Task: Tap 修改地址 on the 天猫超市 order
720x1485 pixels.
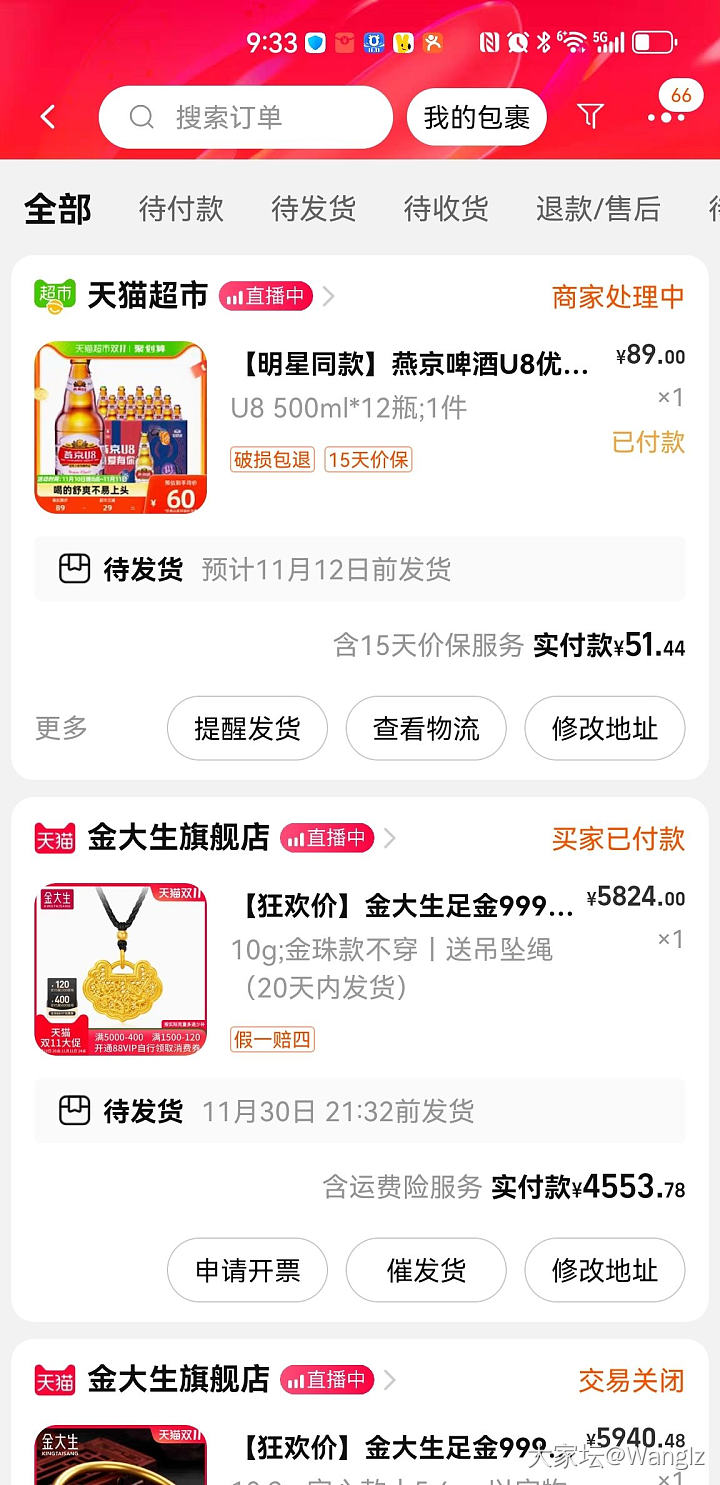Action: click(x=605, y=728)
